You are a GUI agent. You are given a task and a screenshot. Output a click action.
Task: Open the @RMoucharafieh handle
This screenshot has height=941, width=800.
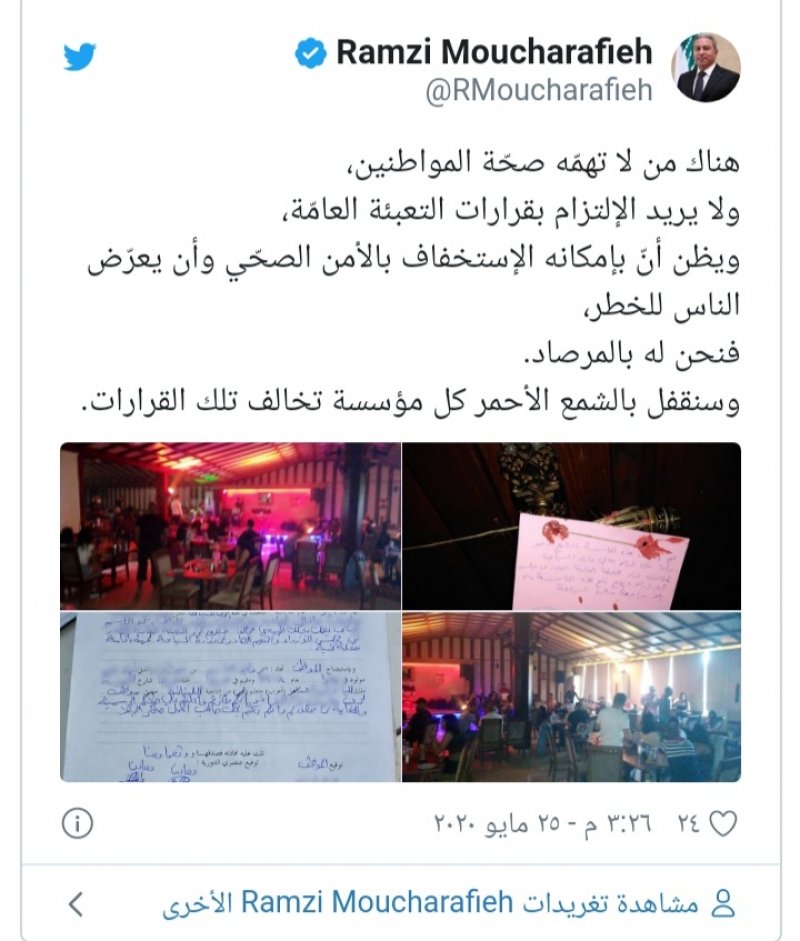(540, 91)
